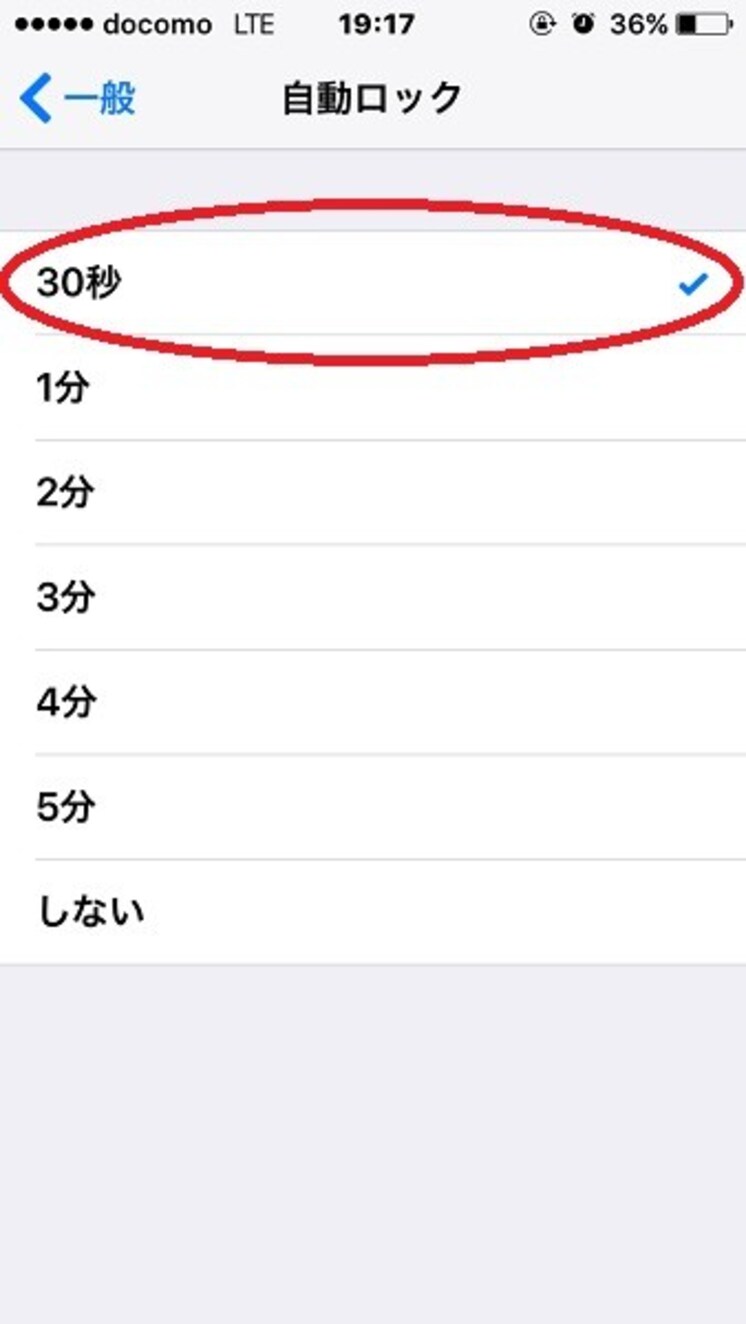Set auto-lock to 1分
This screenshot has height=1324, width=746.
point(373,388)
